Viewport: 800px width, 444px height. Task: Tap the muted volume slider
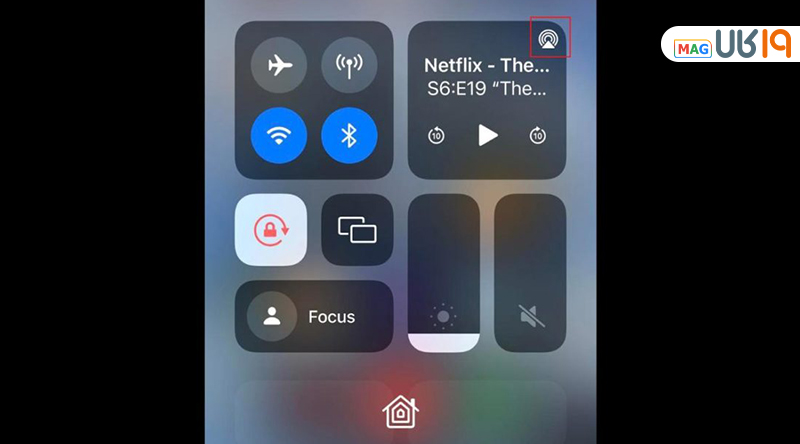point(530,273)
